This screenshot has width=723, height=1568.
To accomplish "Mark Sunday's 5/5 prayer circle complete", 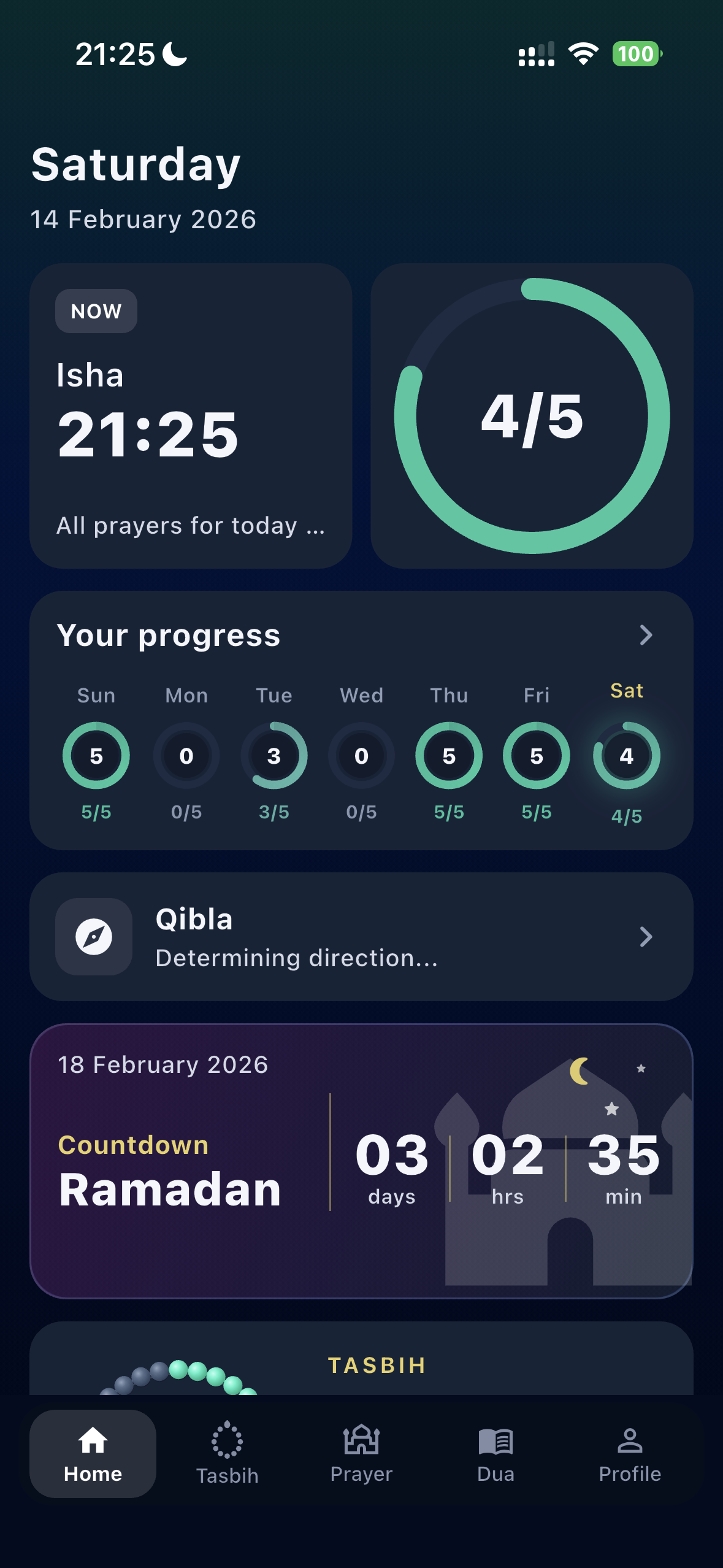I will pyautogui.click(x=96, y=756).
